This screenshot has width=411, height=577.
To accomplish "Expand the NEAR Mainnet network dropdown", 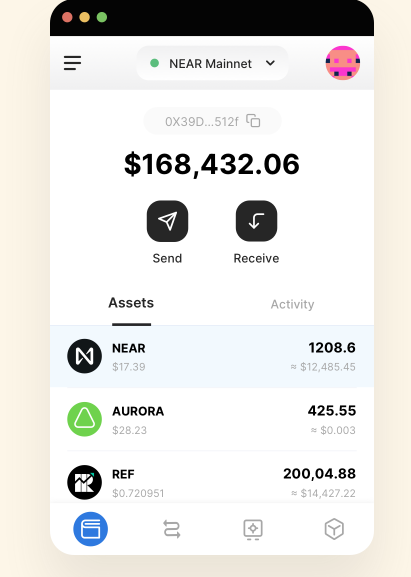I will coord(212,63).
